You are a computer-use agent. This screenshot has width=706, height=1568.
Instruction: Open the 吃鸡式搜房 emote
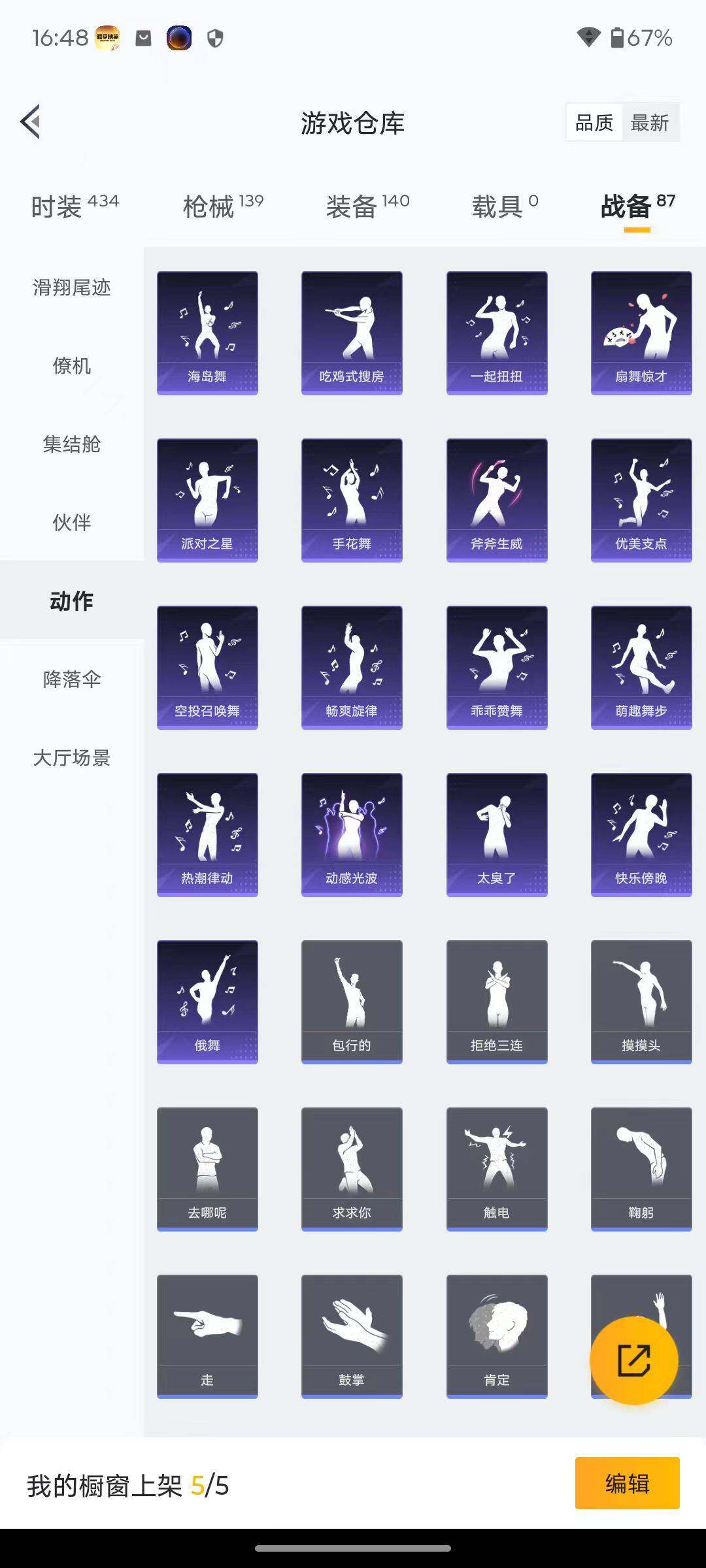tap(352, 330)
